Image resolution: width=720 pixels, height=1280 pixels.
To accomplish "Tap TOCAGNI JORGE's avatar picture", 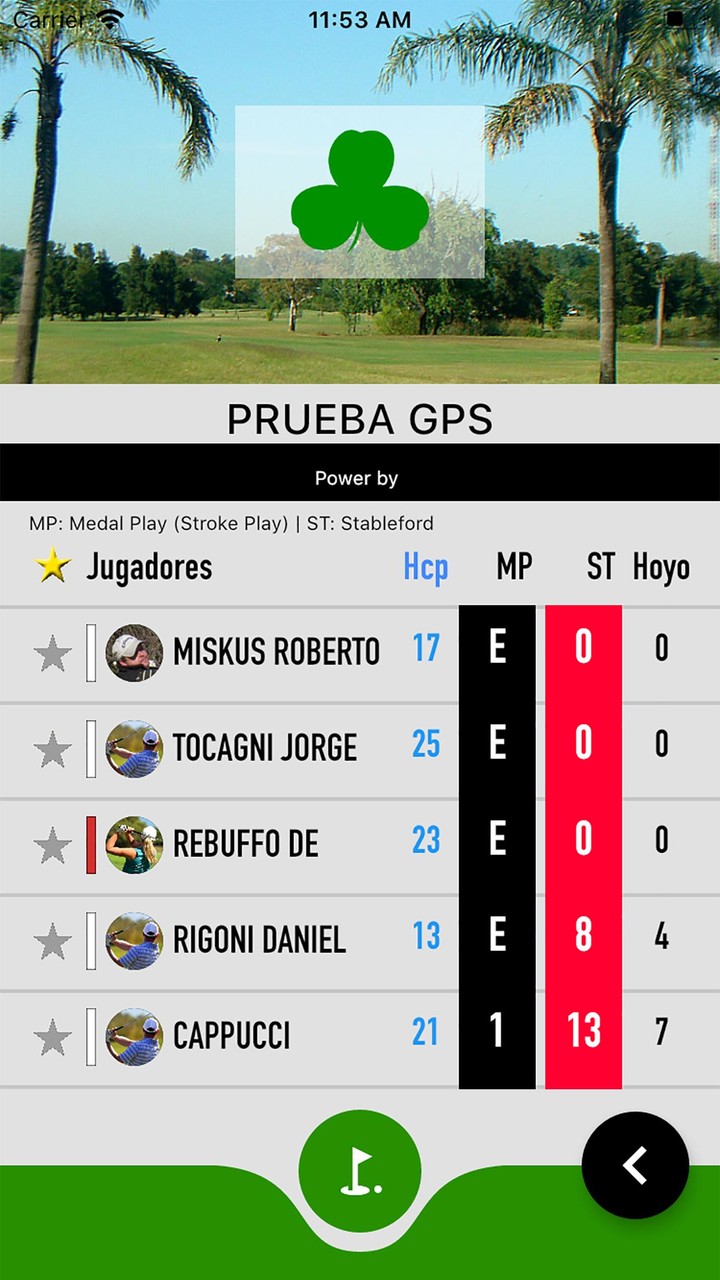I will tap(135, 748).
